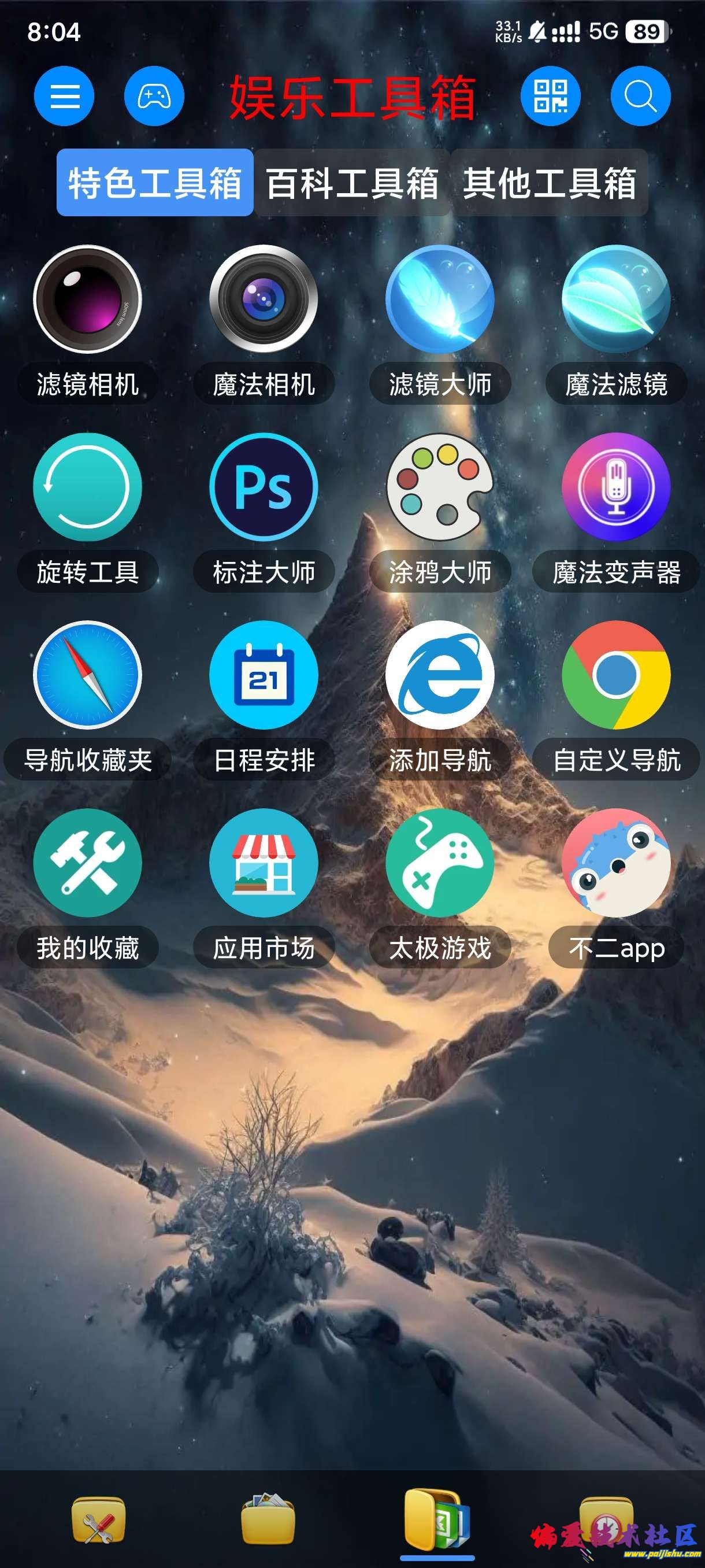Image resolution: width=705 pixels, height=1568 pixels.
Task: Open bottom bar tools folder
Action: point(99,1521)
